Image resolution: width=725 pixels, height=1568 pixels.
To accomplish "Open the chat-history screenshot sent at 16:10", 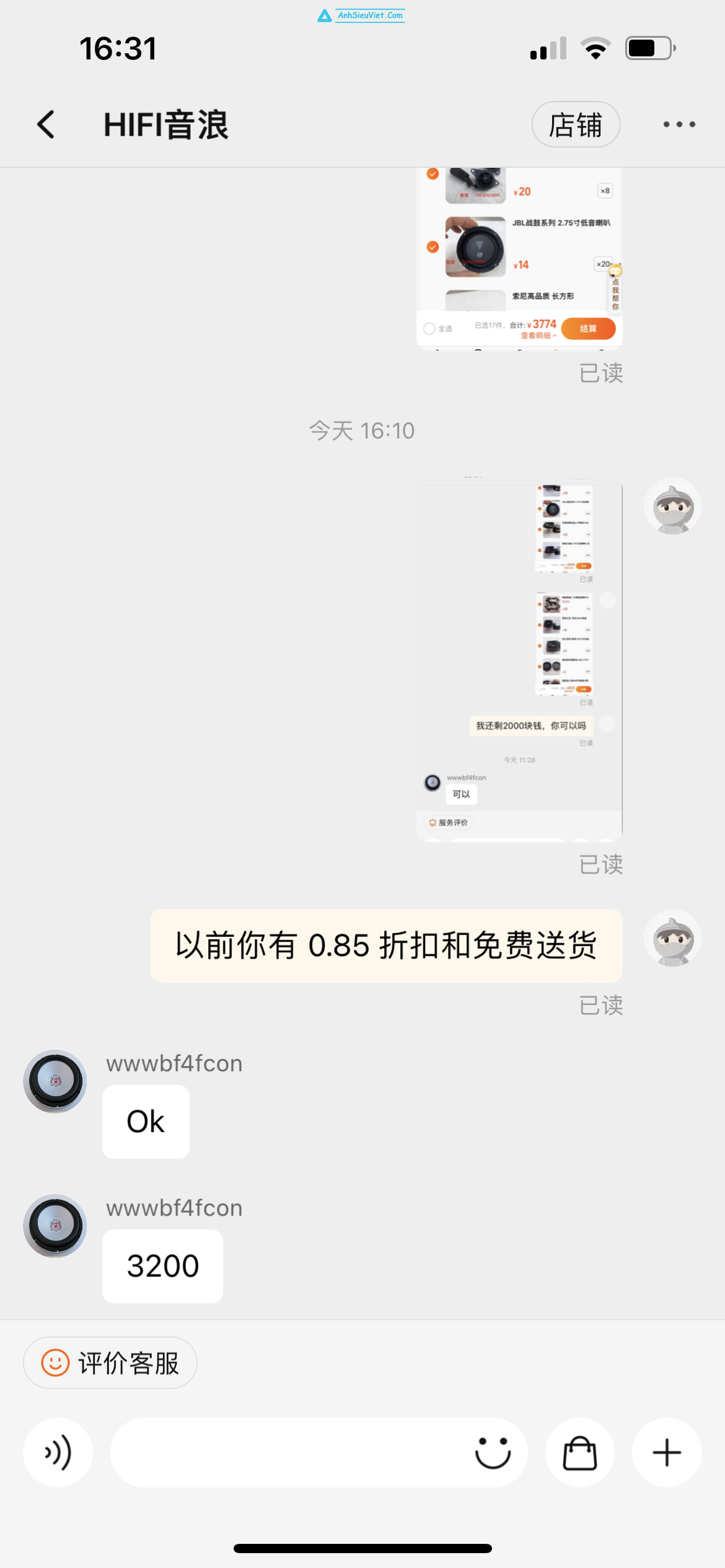I will tap(519, 659).
